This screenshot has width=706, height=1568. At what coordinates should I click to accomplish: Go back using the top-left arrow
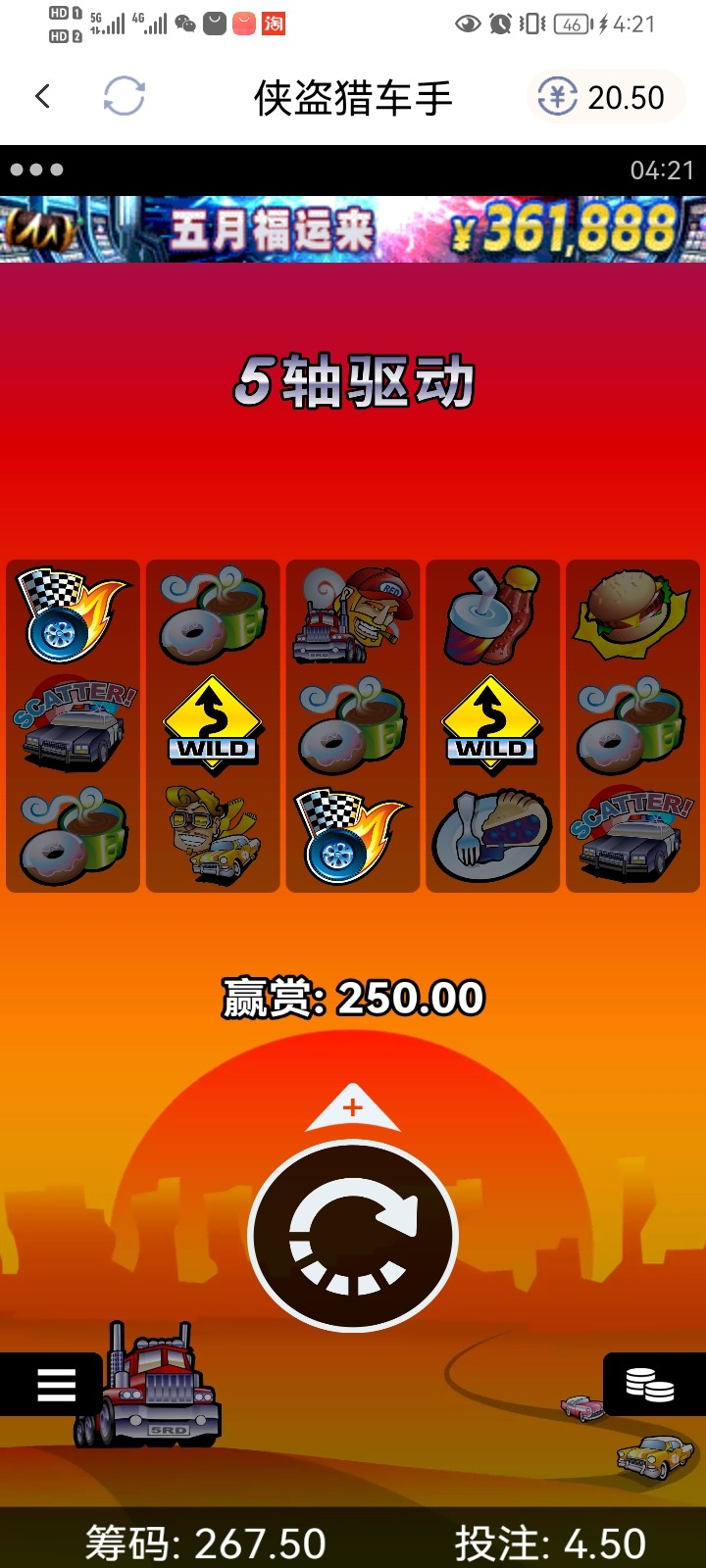pyautogui.click(x=42, y=96)
